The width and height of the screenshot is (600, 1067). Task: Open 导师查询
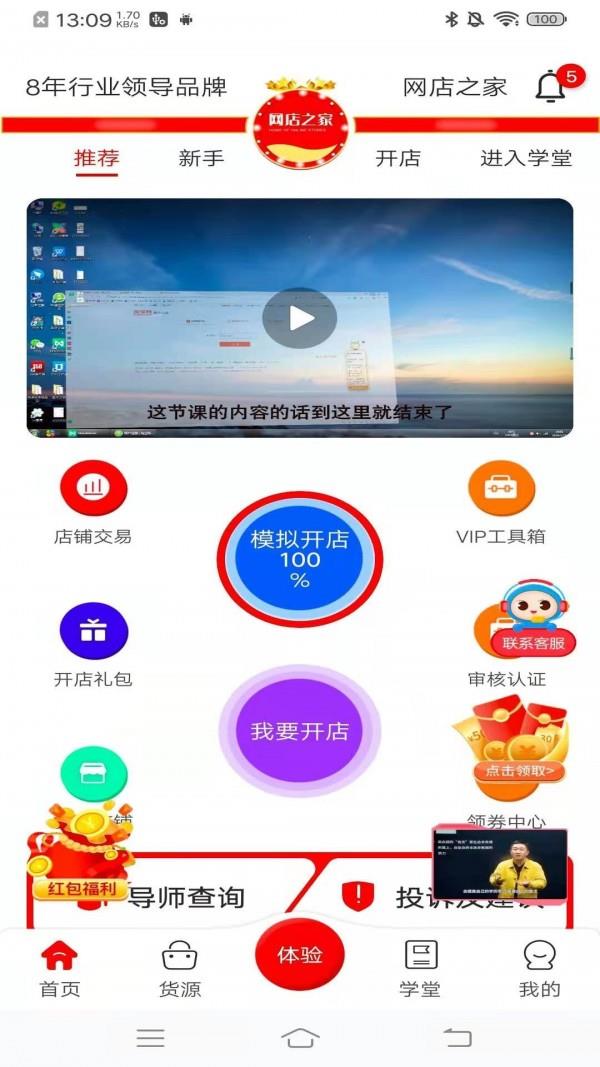coord(186,897)
